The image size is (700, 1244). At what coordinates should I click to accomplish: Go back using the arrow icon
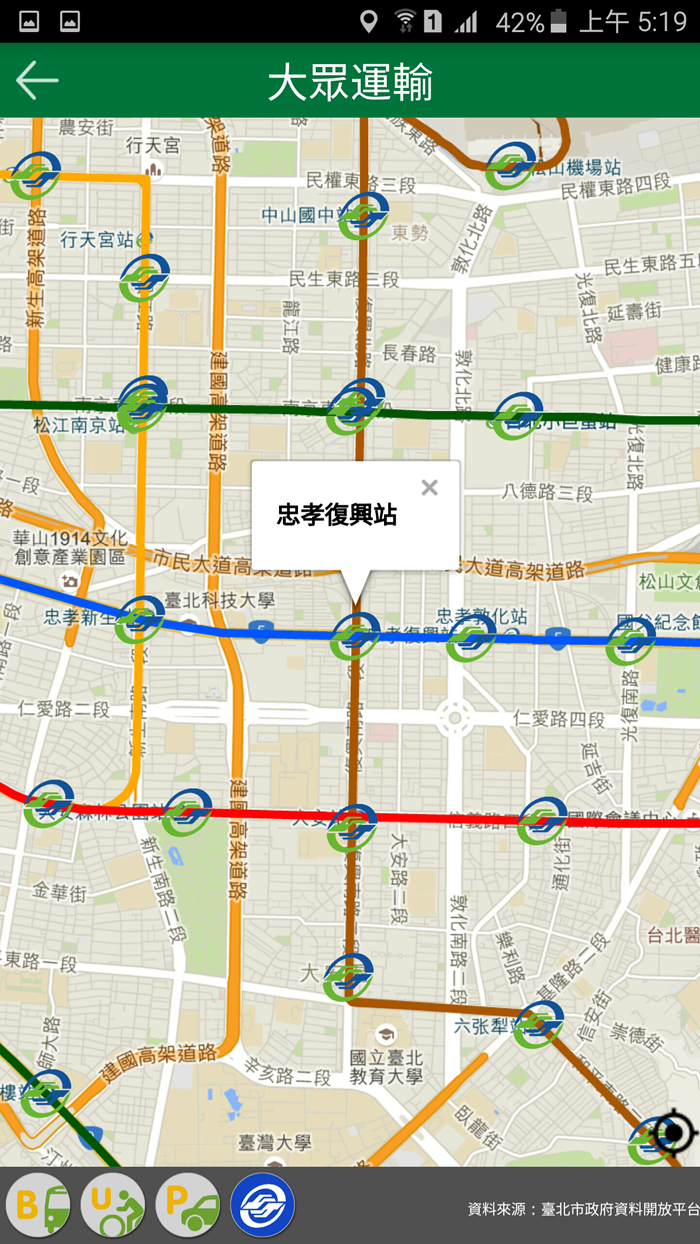click(37, 81)
